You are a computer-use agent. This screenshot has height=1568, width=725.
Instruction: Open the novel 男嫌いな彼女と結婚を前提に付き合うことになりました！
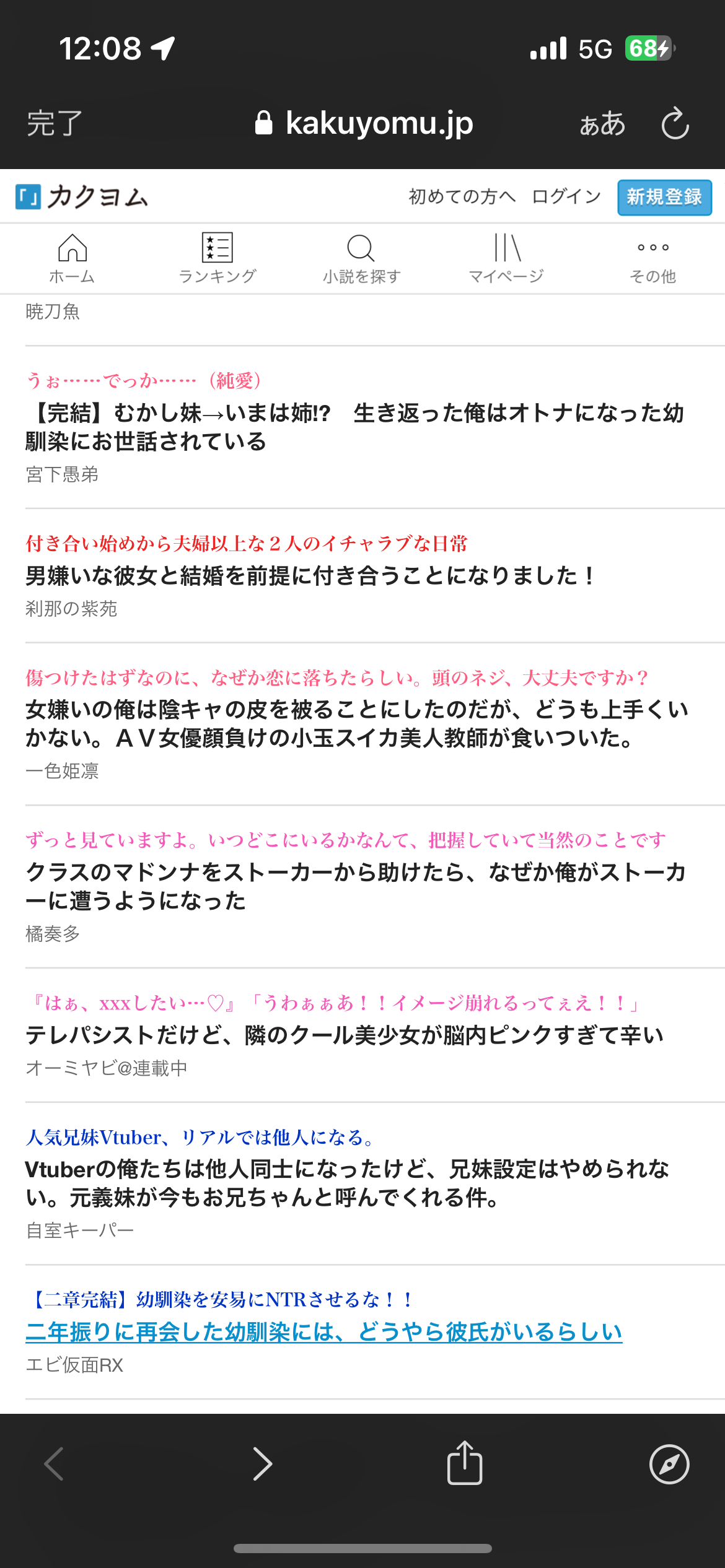click(310, 576)
